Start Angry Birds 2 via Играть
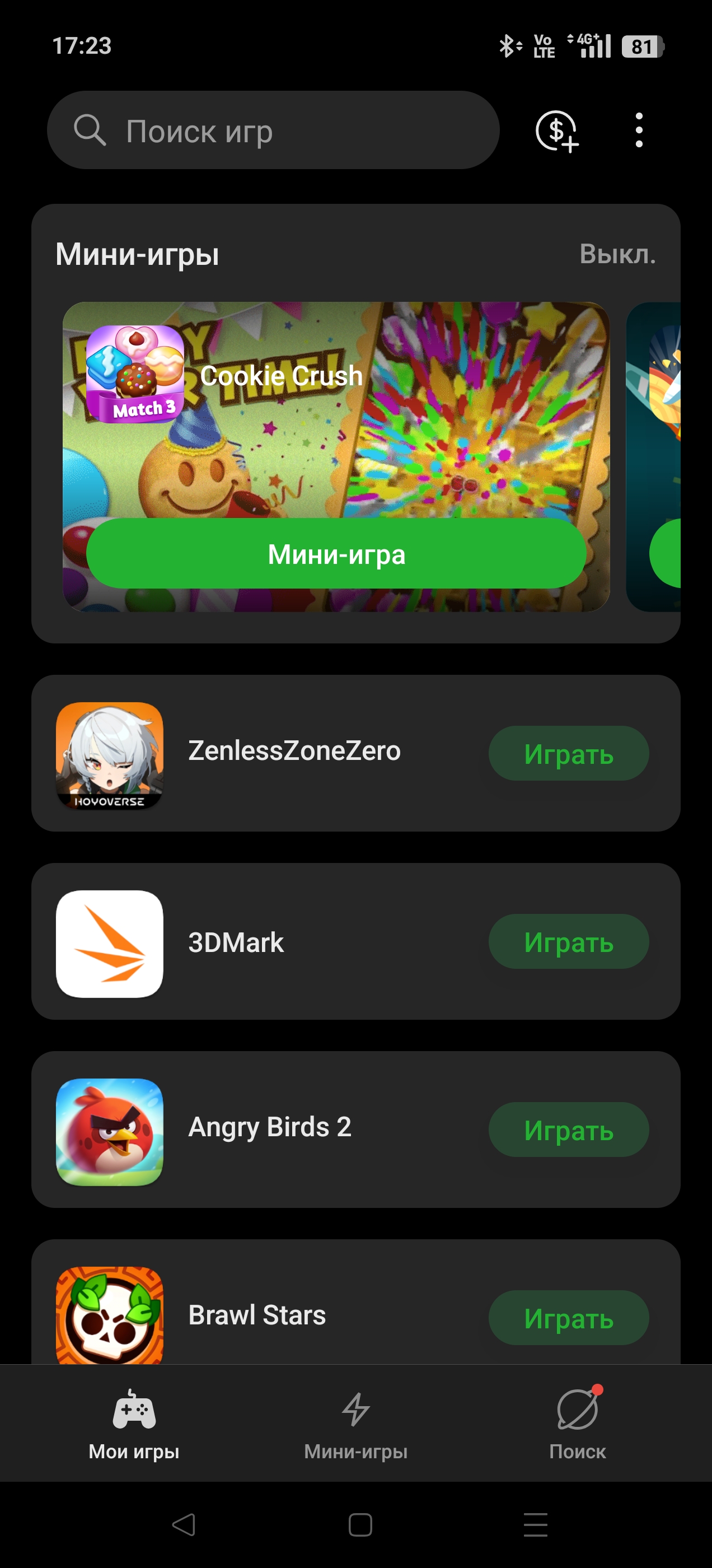This screenshot has height=1568, width=712. [568, 1130]
